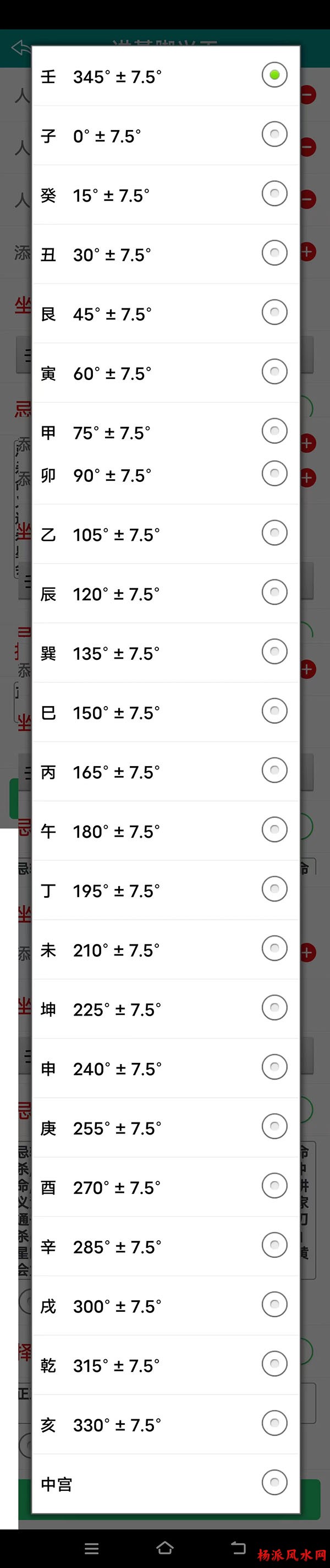Select the 乾 315° direction
This screenshot has width=330, height=1568.
tap(274, 1364)
